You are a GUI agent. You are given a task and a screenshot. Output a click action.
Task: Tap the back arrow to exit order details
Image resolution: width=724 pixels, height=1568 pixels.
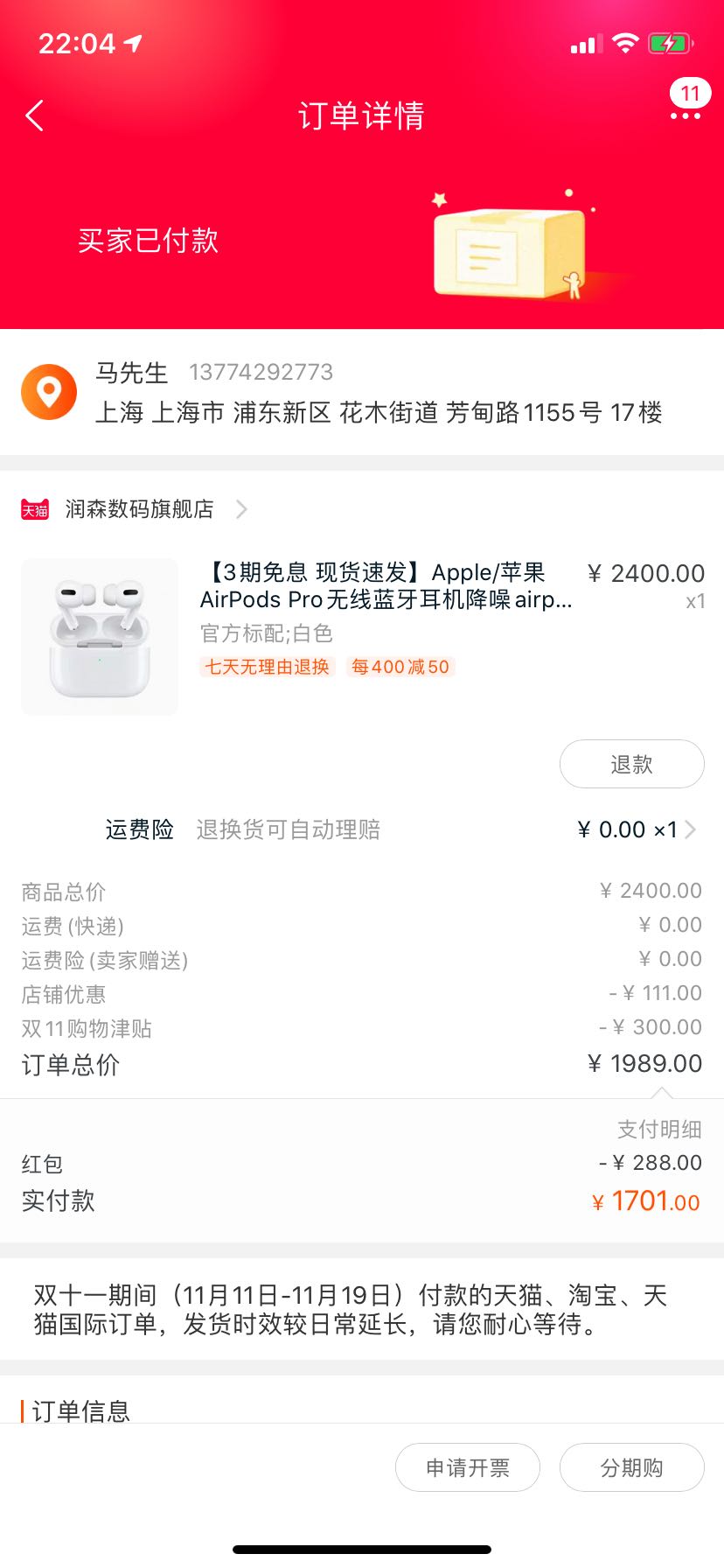pyautogui.click(x=35, y=115)
